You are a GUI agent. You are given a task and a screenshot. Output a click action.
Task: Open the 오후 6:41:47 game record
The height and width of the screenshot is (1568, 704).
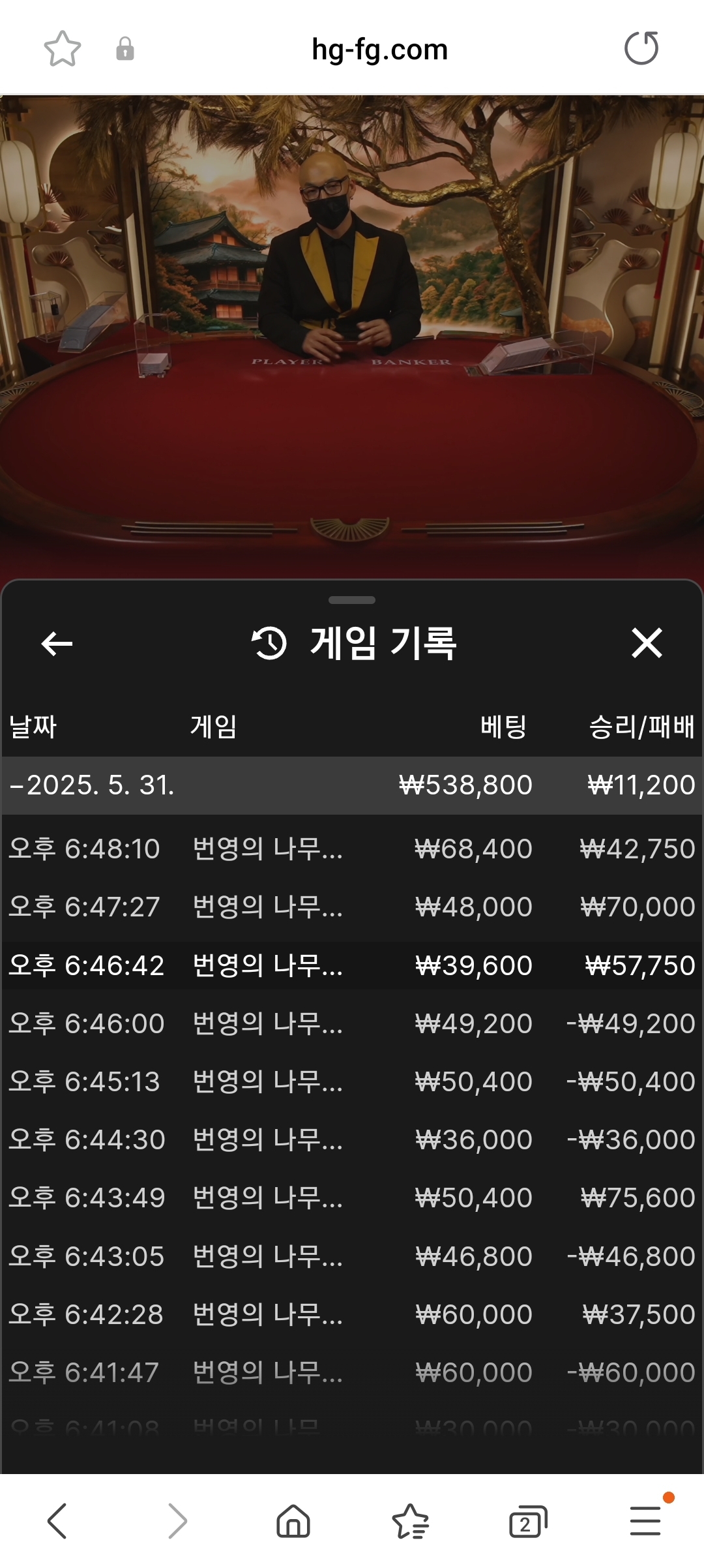click(x=352, y=1372)
